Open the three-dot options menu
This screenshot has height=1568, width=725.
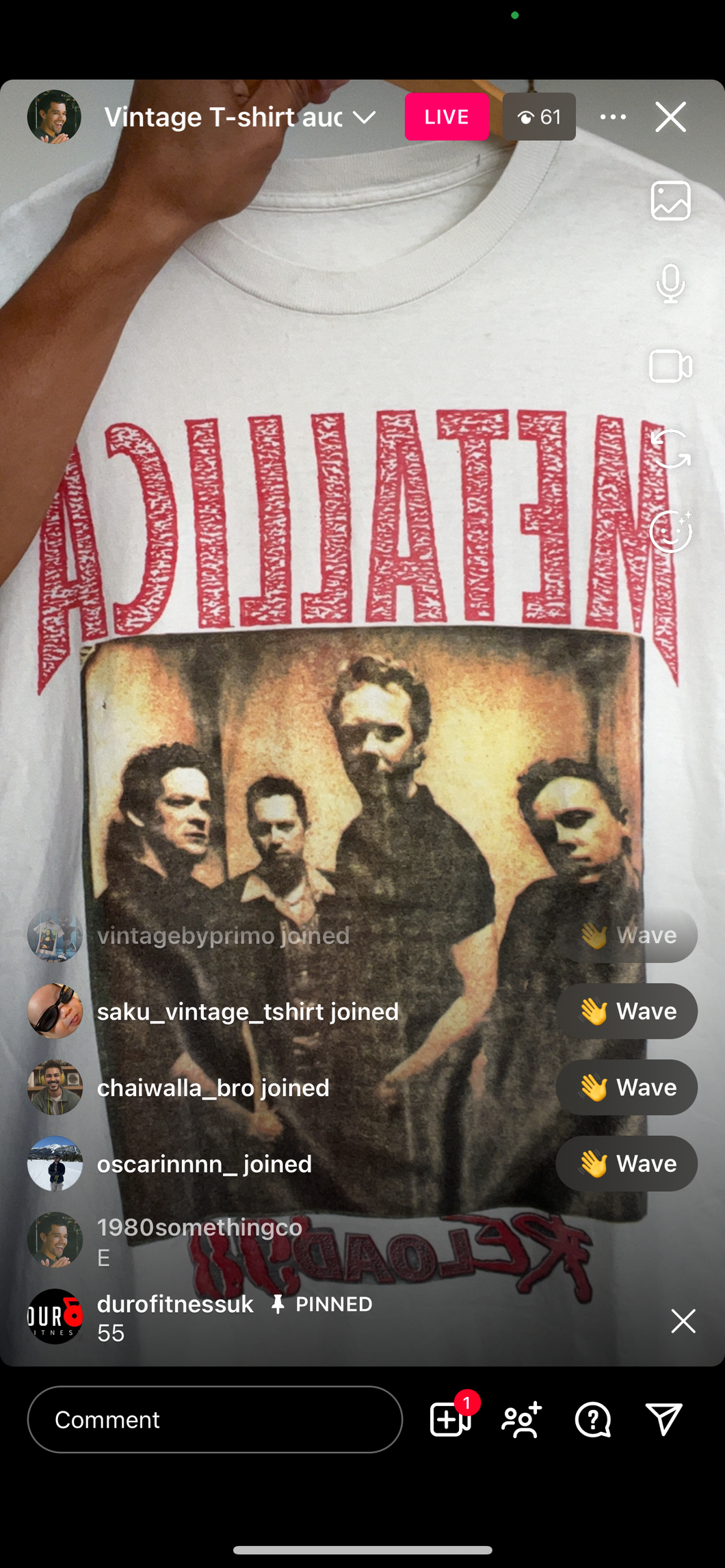click(613, 117)
